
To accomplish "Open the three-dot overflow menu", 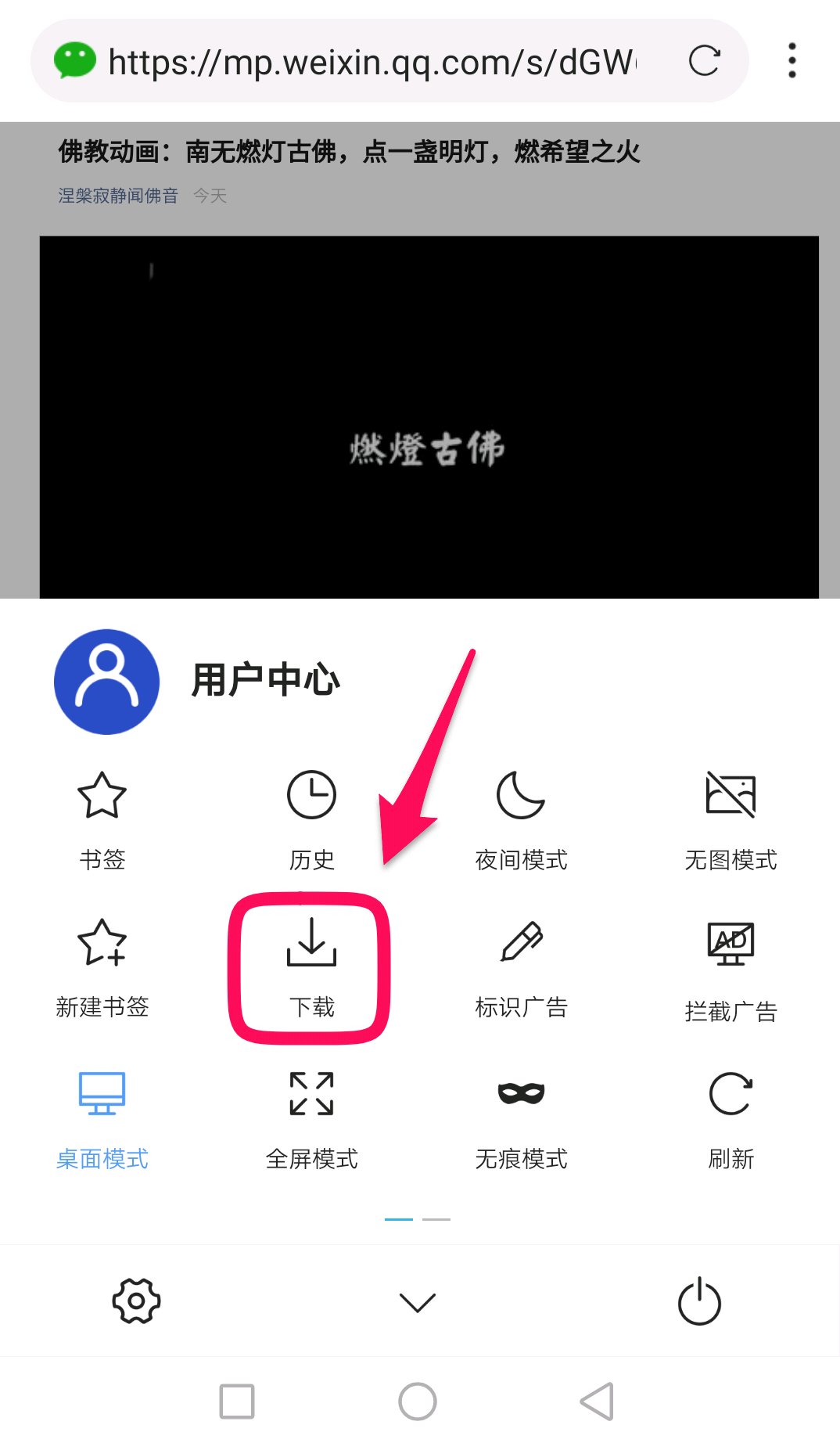I will point(792,61).
